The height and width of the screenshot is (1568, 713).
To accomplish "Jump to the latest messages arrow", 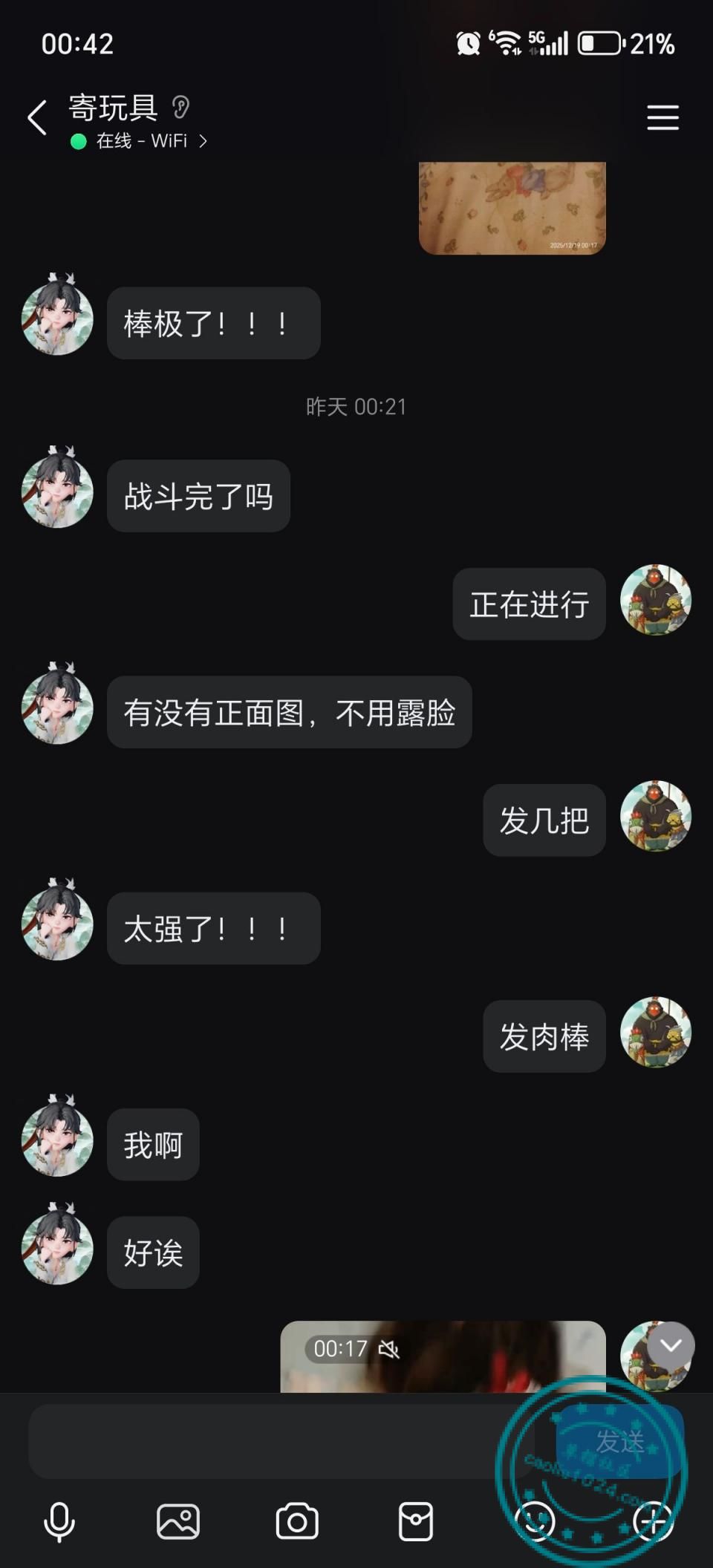I will tap(671, 1346).
